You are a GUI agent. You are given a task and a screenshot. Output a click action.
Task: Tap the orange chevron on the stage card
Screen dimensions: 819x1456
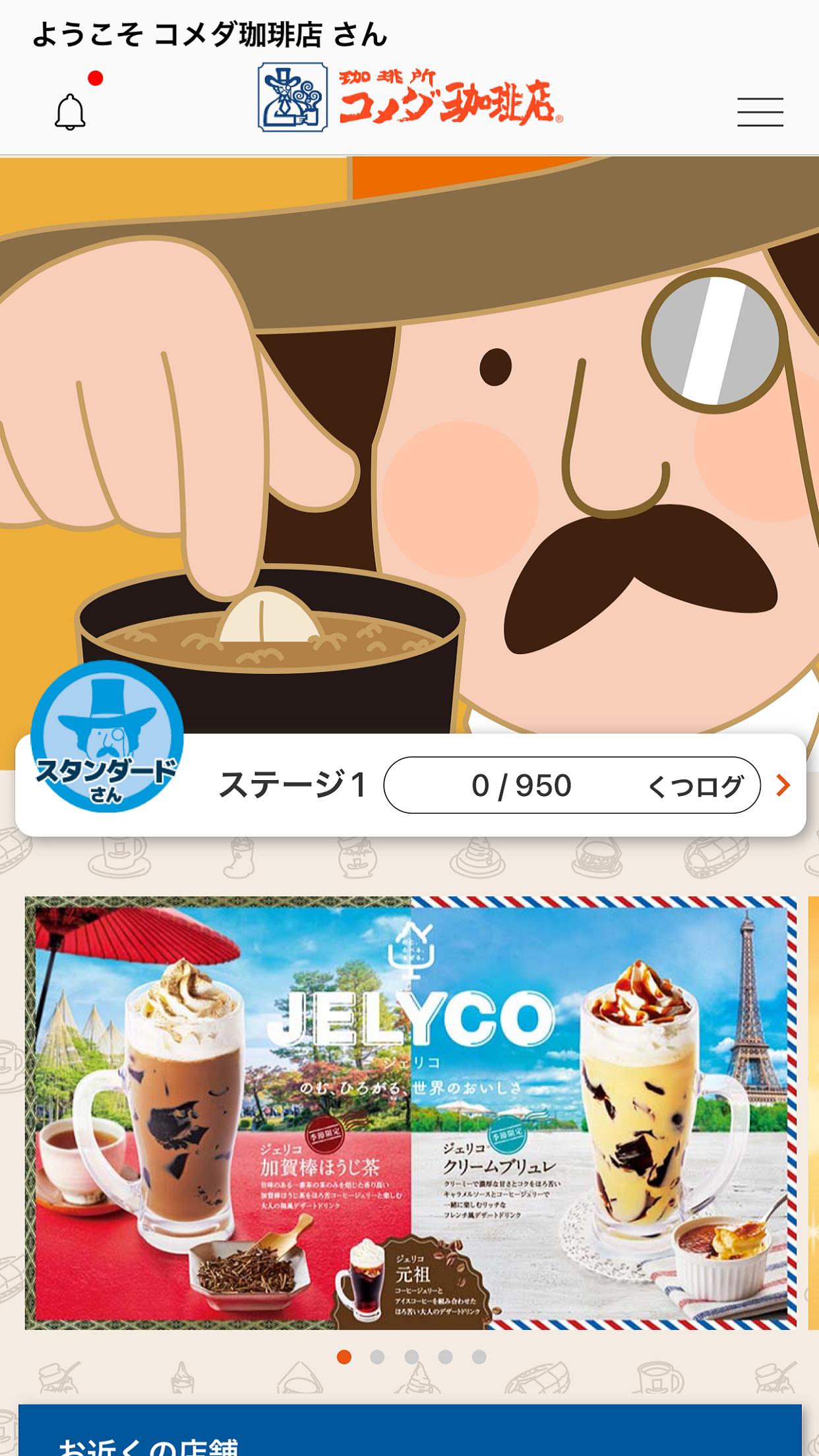783,785
